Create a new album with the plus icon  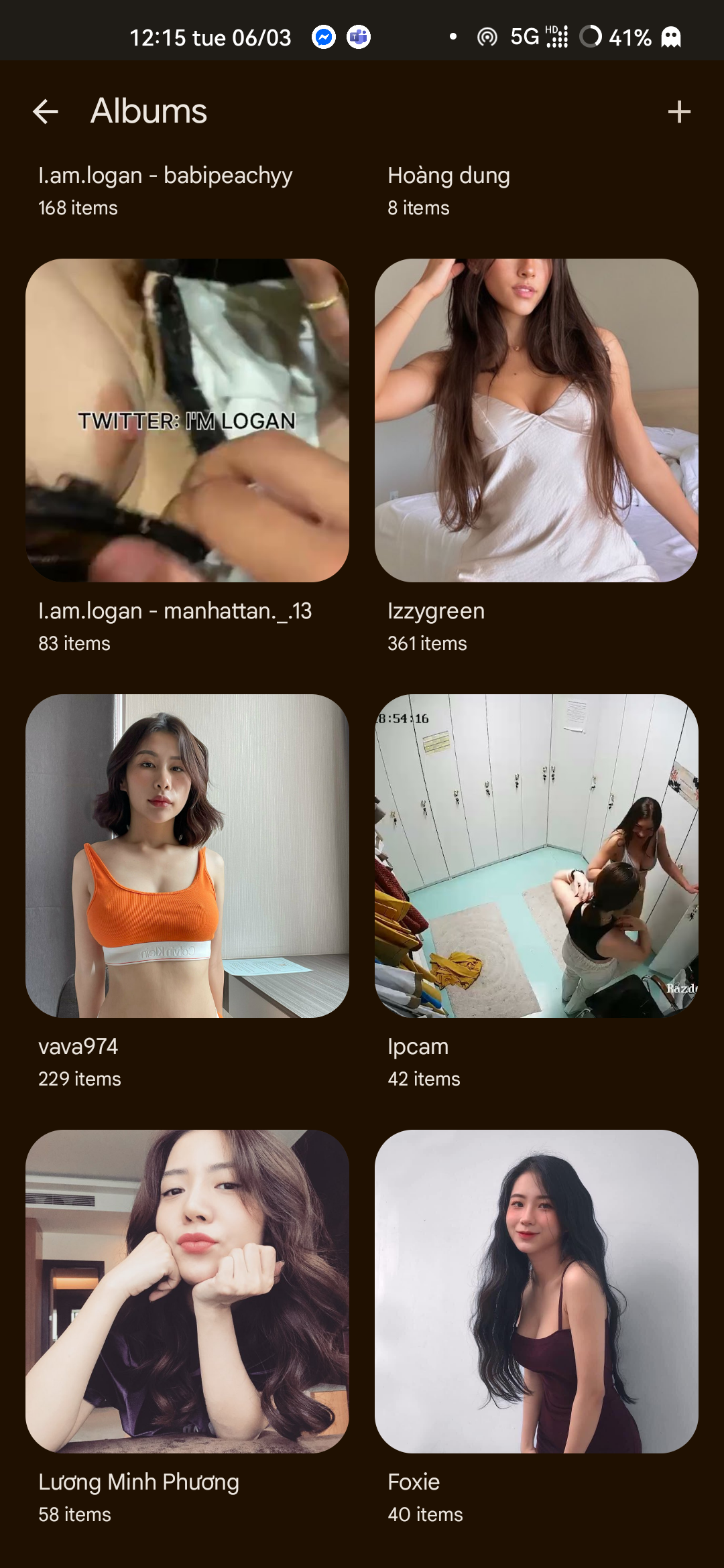[x=679, y=111]
